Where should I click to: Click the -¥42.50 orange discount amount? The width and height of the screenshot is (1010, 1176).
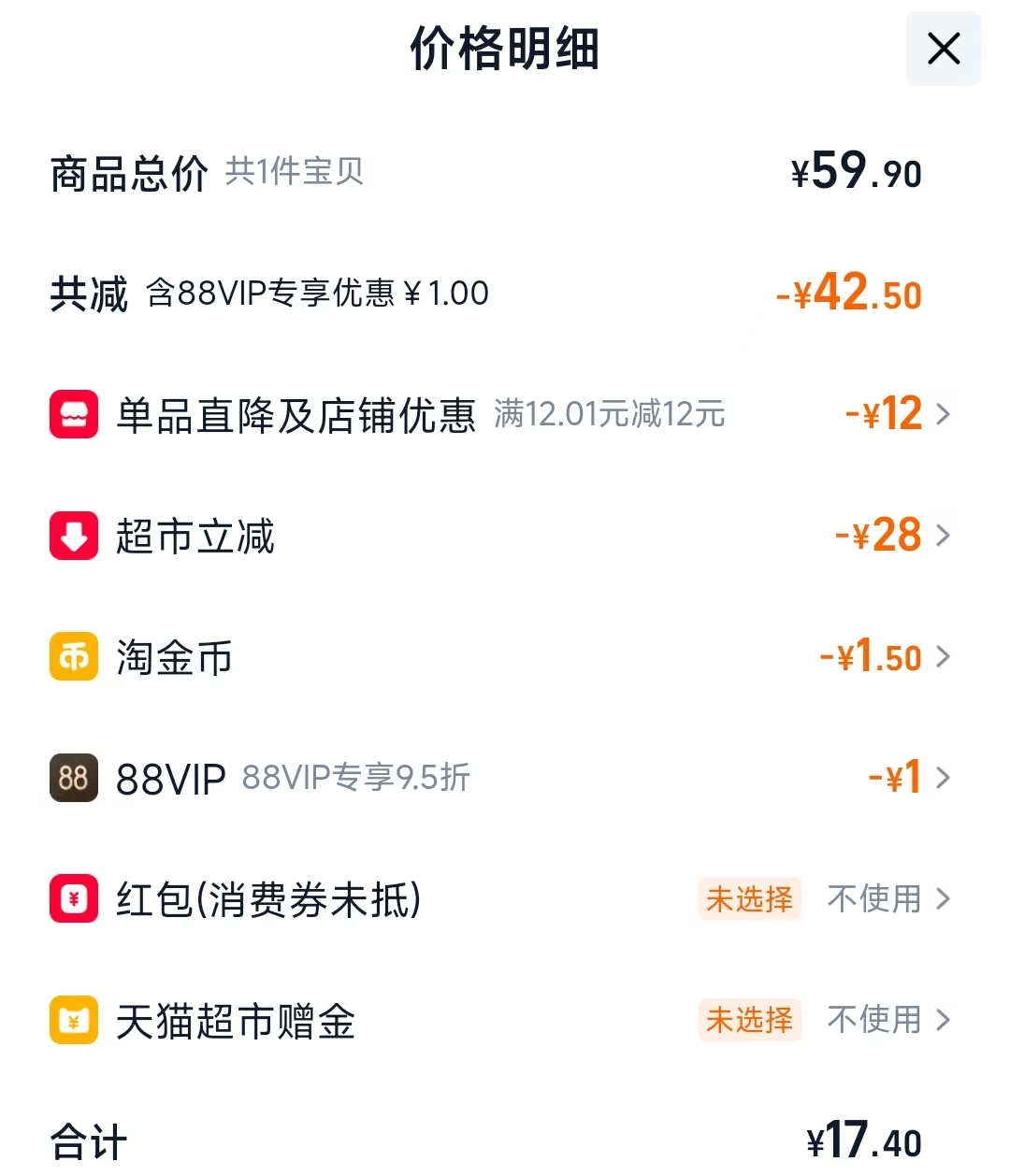pos(848,293)
